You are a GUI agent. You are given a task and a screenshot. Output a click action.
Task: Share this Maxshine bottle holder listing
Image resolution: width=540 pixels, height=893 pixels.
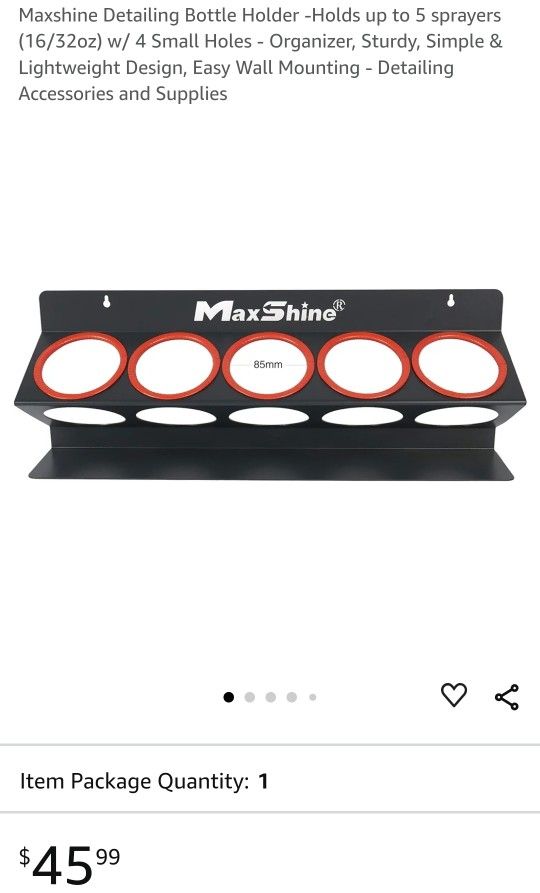(506, 697)
